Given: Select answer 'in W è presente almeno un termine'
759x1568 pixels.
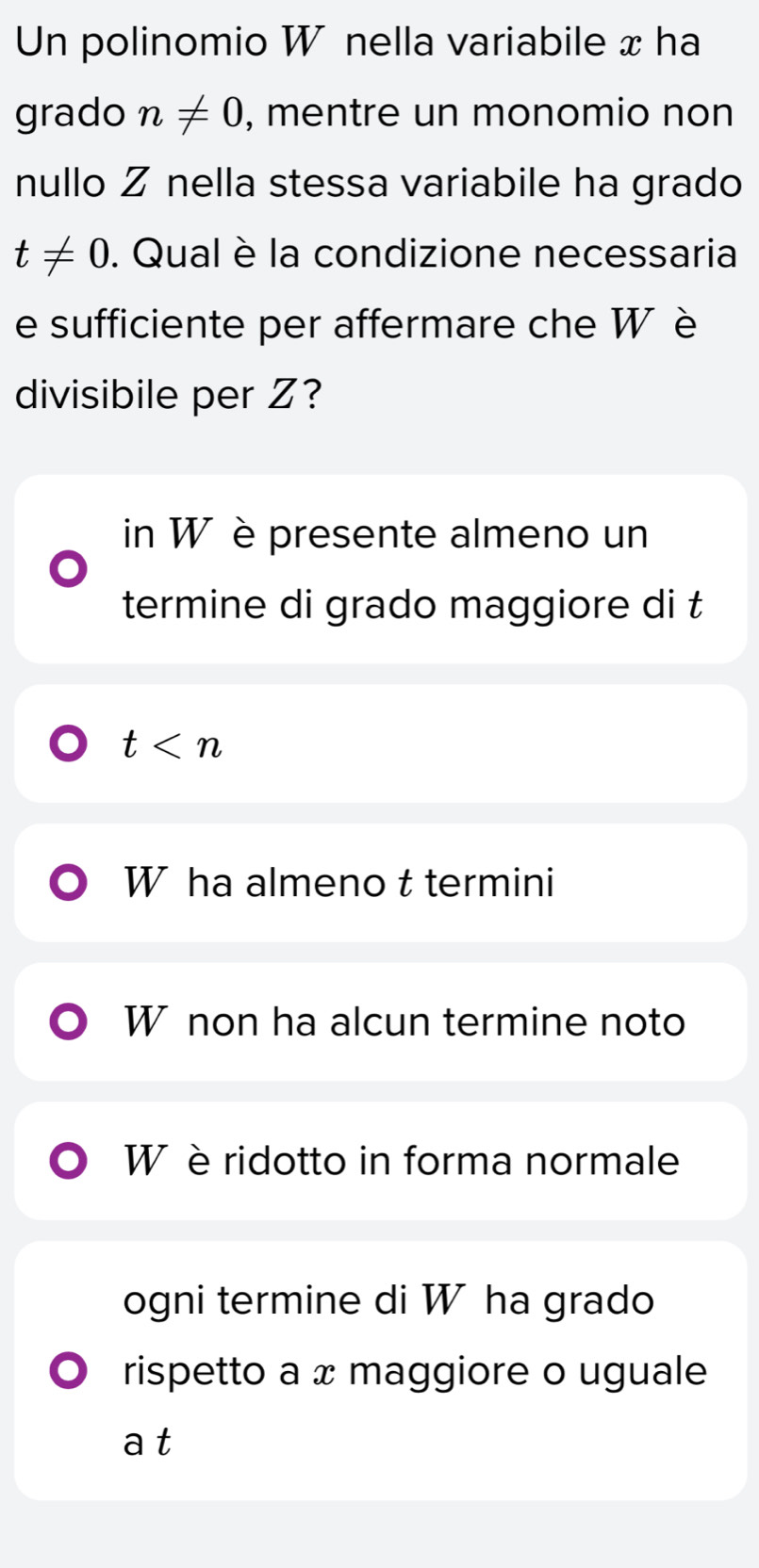Looking at the screenshot, I should pyautogui.click(x=69, y=569).
